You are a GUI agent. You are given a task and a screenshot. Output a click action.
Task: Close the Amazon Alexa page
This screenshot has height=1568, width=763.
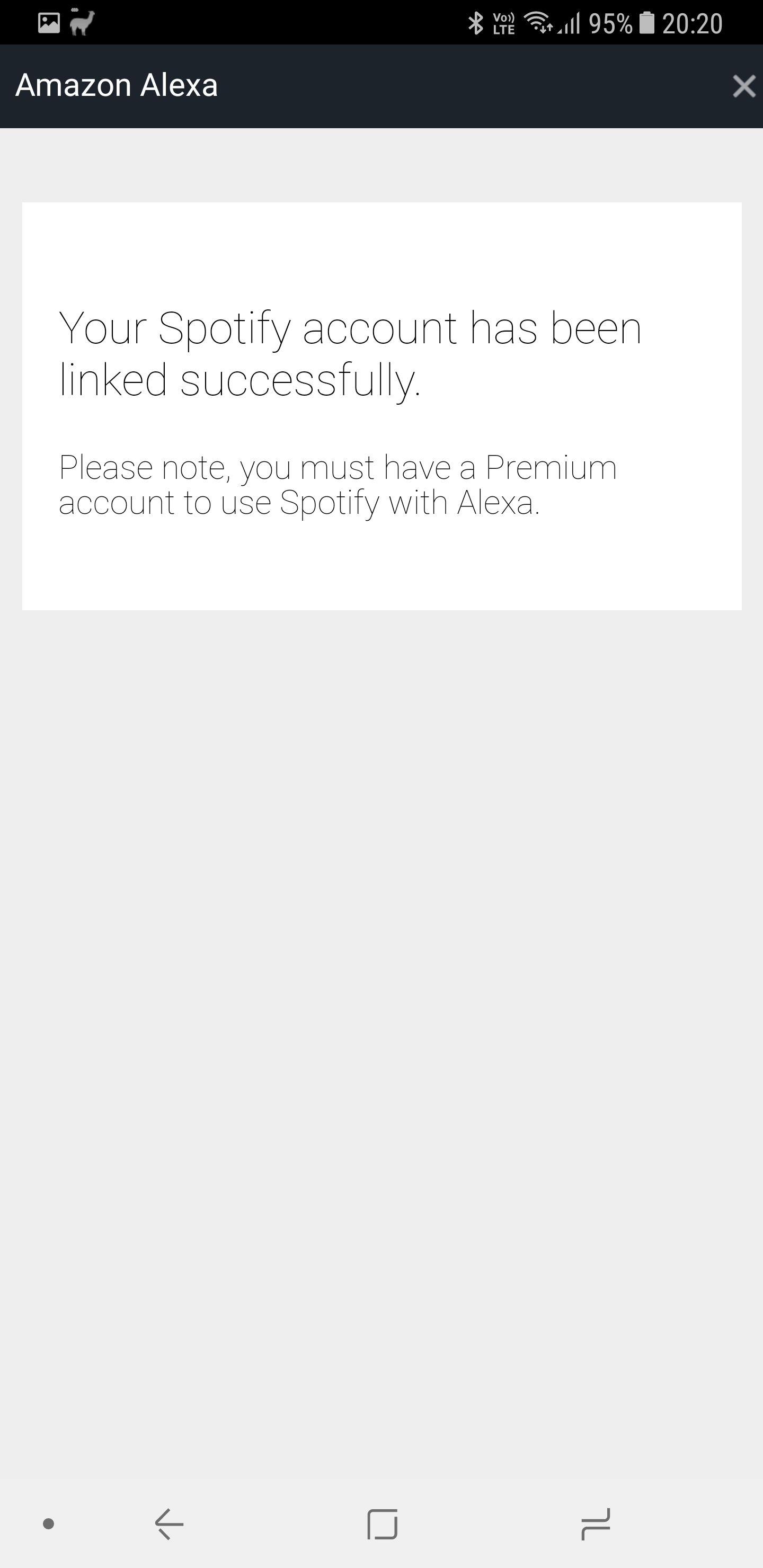pos(743,86)
